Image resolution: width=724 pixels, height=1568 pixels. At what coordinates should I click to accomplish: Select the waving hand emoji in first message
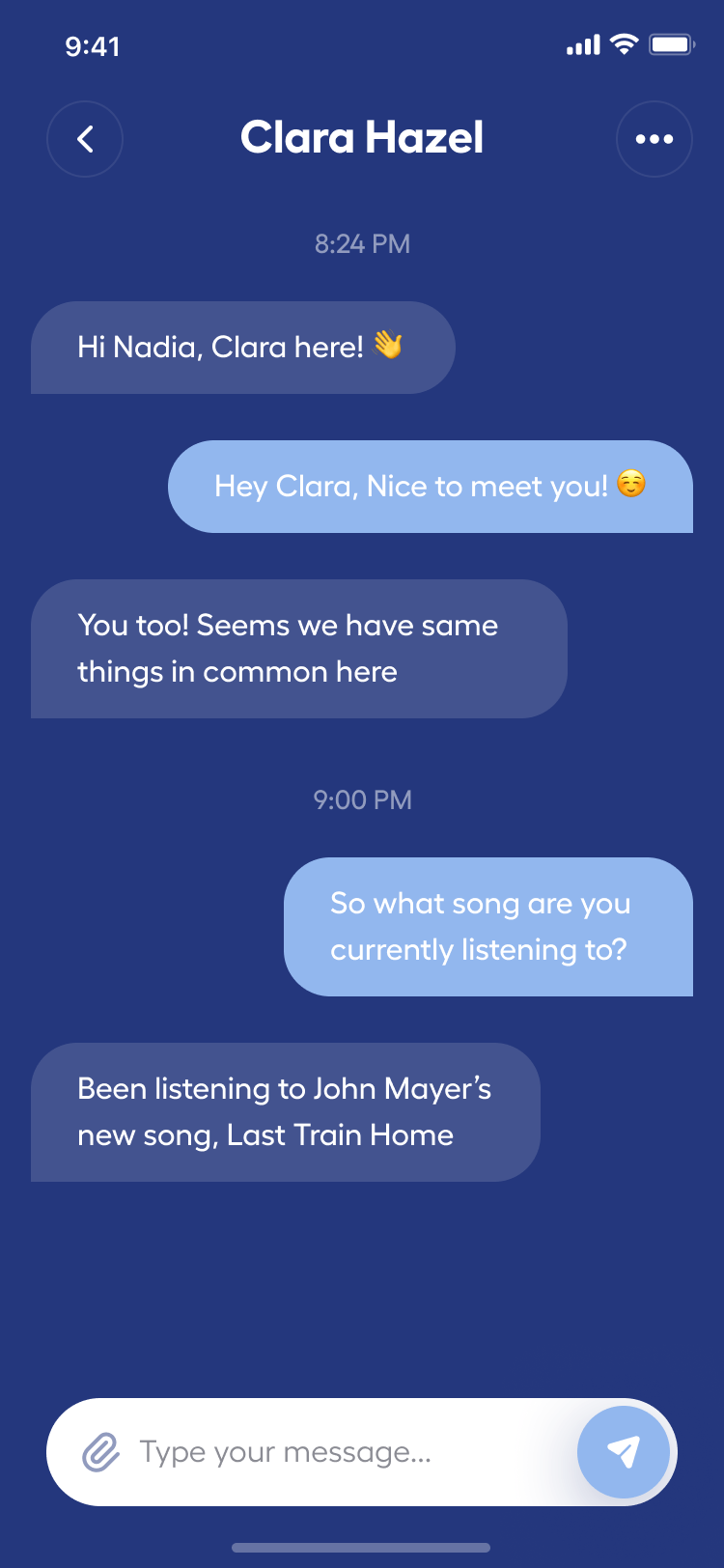pyautogui.click(x=390, y=347)
